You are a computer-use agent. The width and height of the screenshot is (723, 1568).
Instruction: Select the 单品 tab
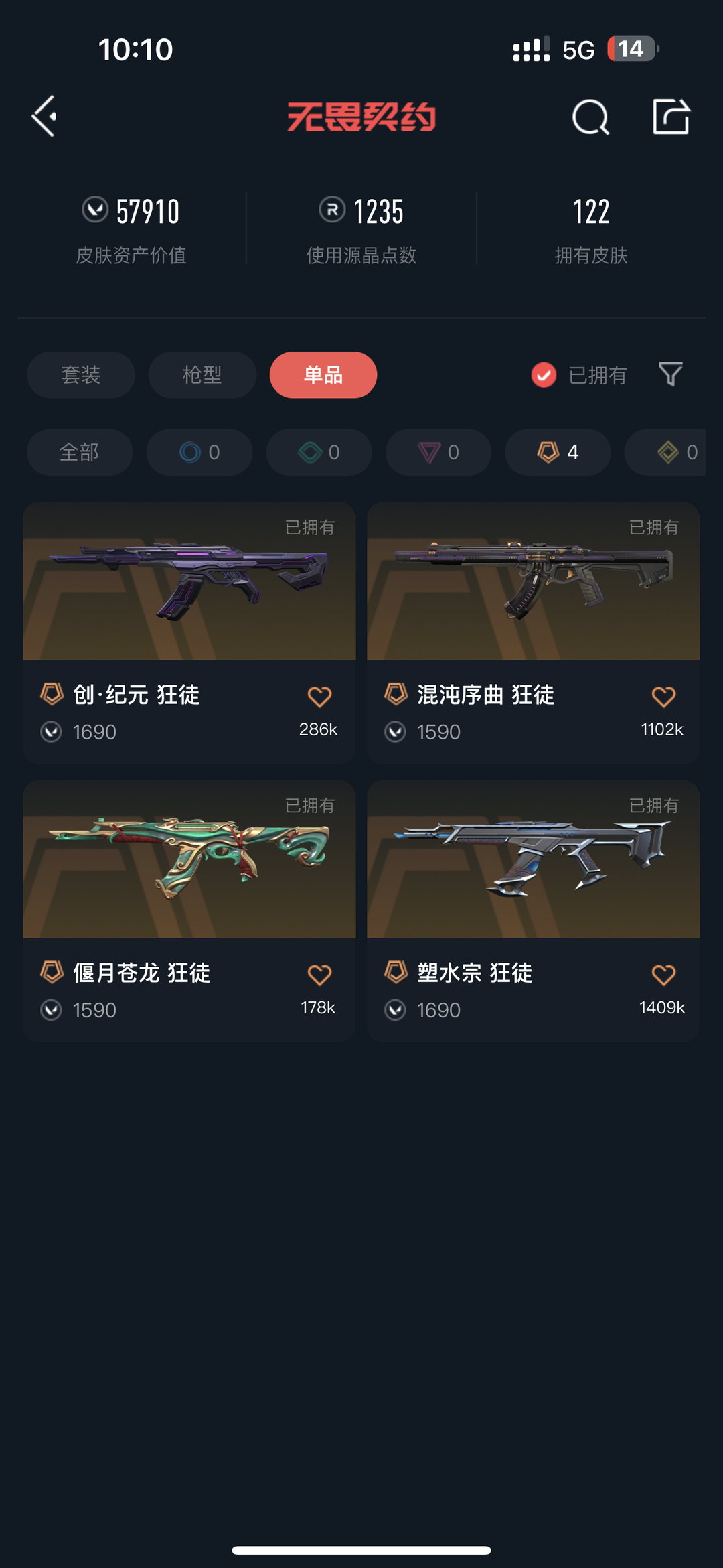click(323, 374)
